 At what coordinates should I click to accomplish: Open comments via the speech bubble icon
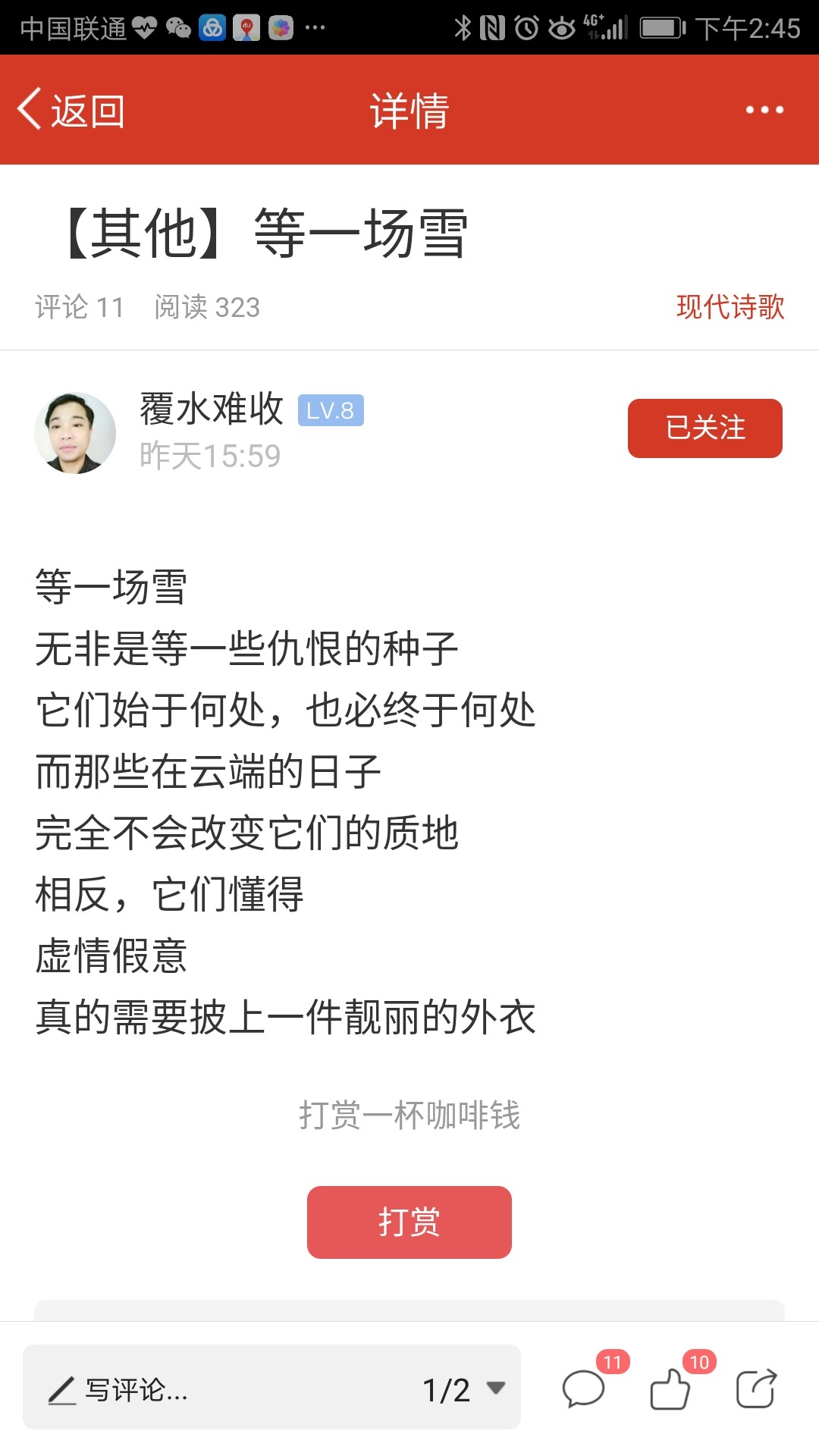(x=583, y=1390)
